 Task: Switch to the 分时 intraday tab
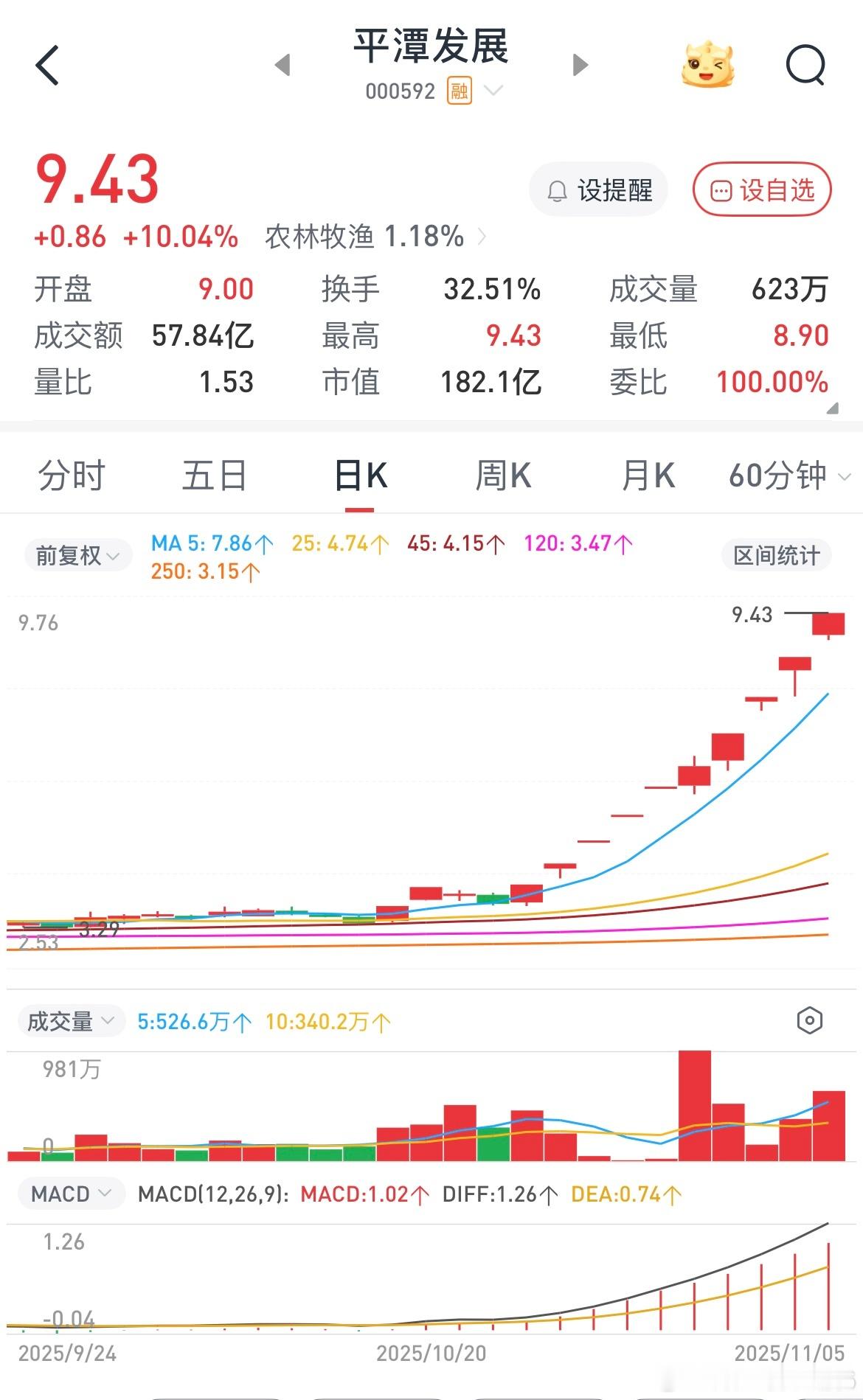(x=72, y=476)
